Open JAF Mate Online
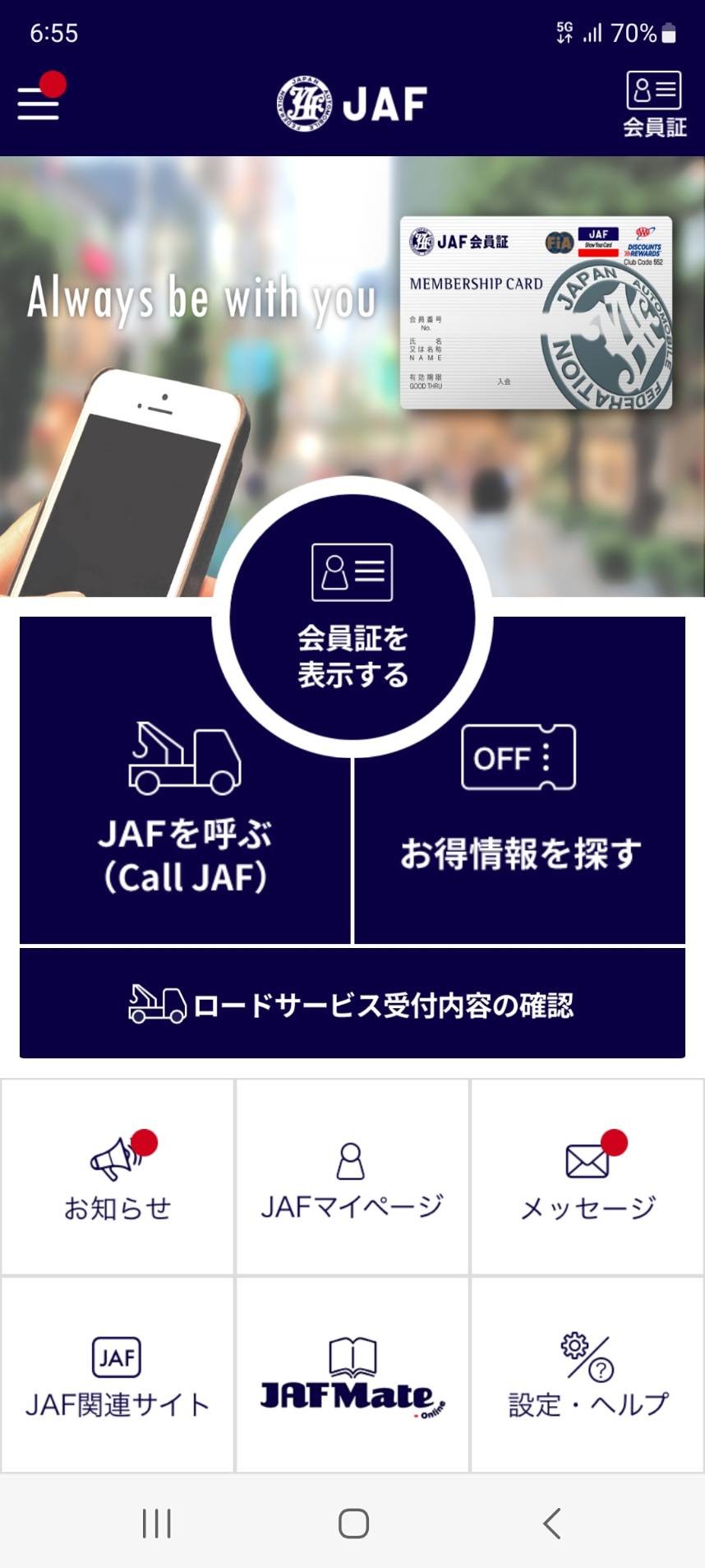The image size is (705, 1568). pyautogui.click(x=352, y=1375)
